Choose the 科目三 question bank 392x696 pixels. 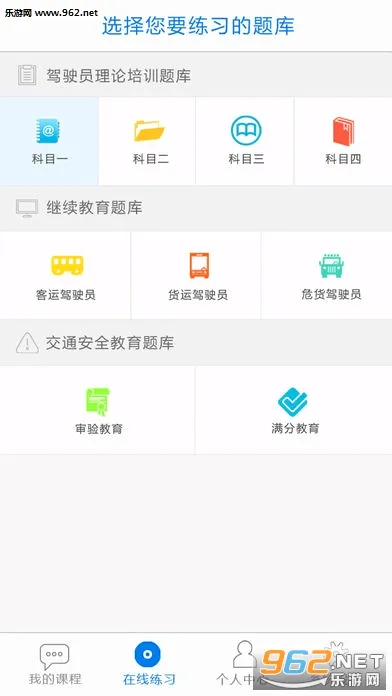click(x=245, y=141)
